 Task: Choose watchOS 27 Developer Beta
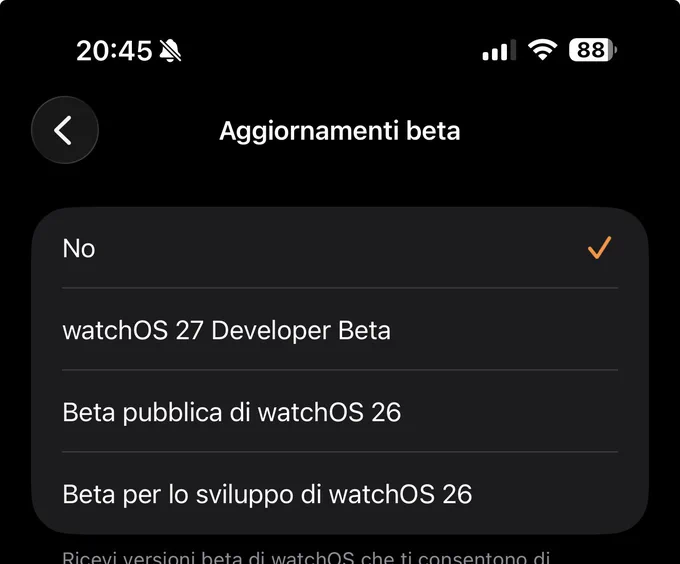coord(340,329)
